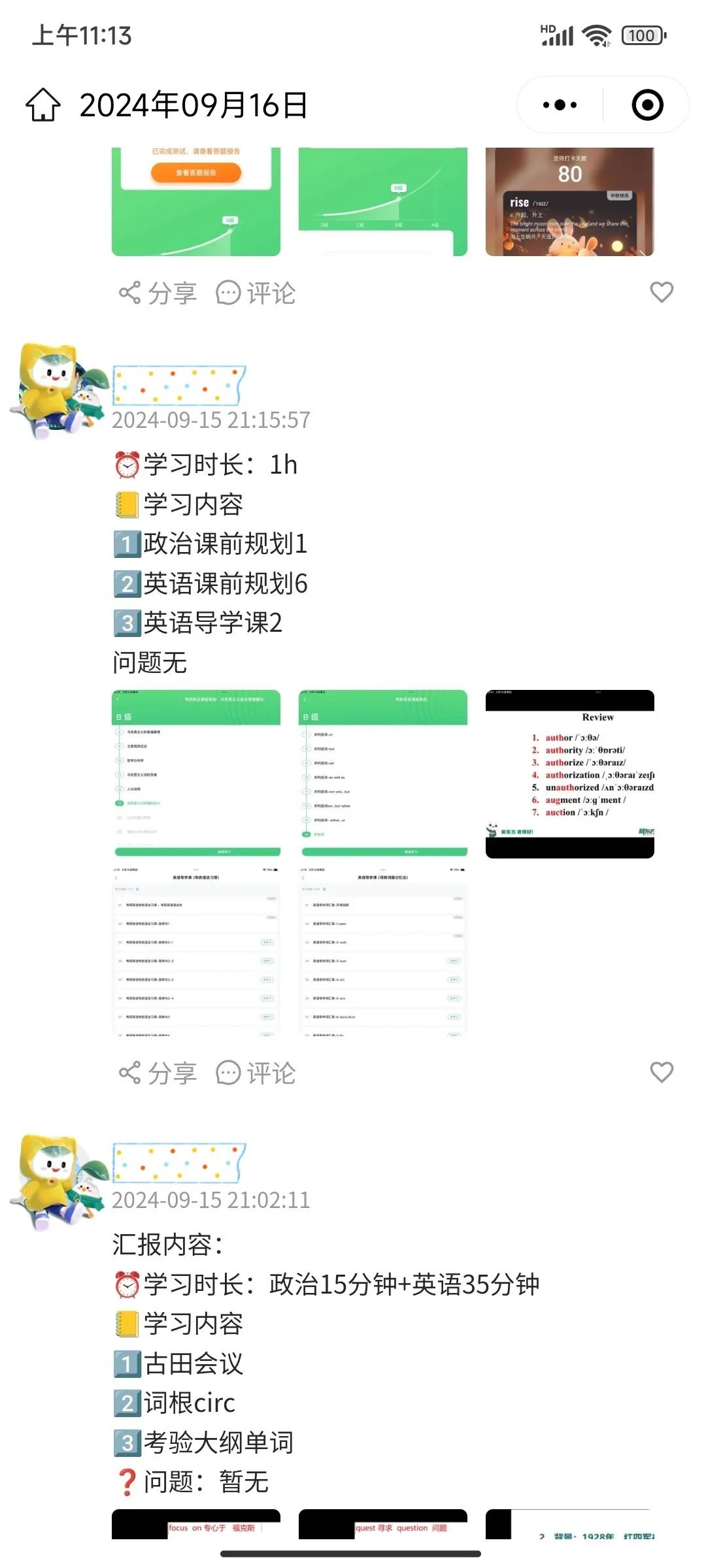Open the avatar of the 21:02:11 poster
Image resolution: width=706 pixels, height=1568 pixels.
coord(59,1183)
